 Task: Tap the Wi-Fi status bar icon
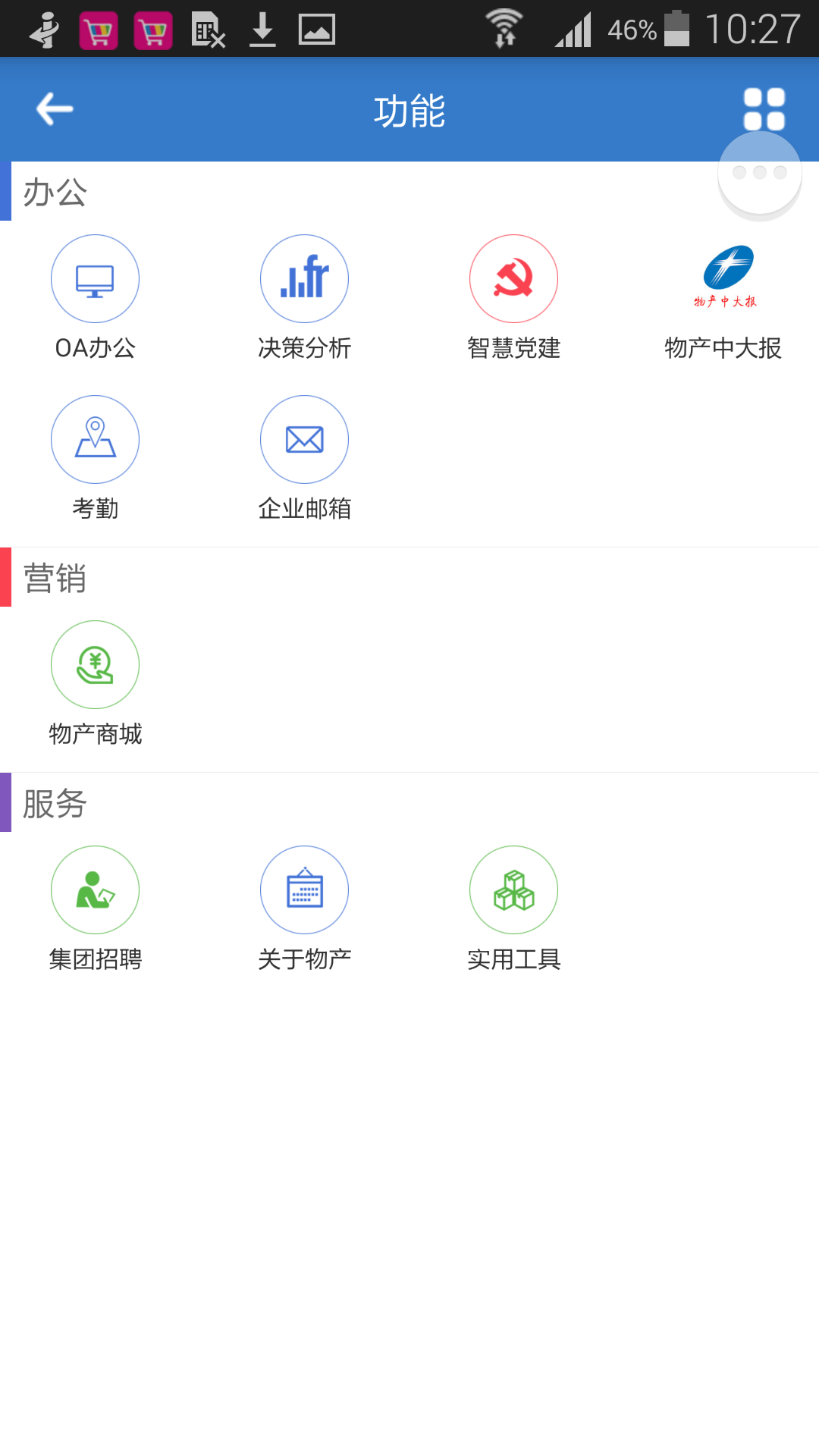pos(502,29)
